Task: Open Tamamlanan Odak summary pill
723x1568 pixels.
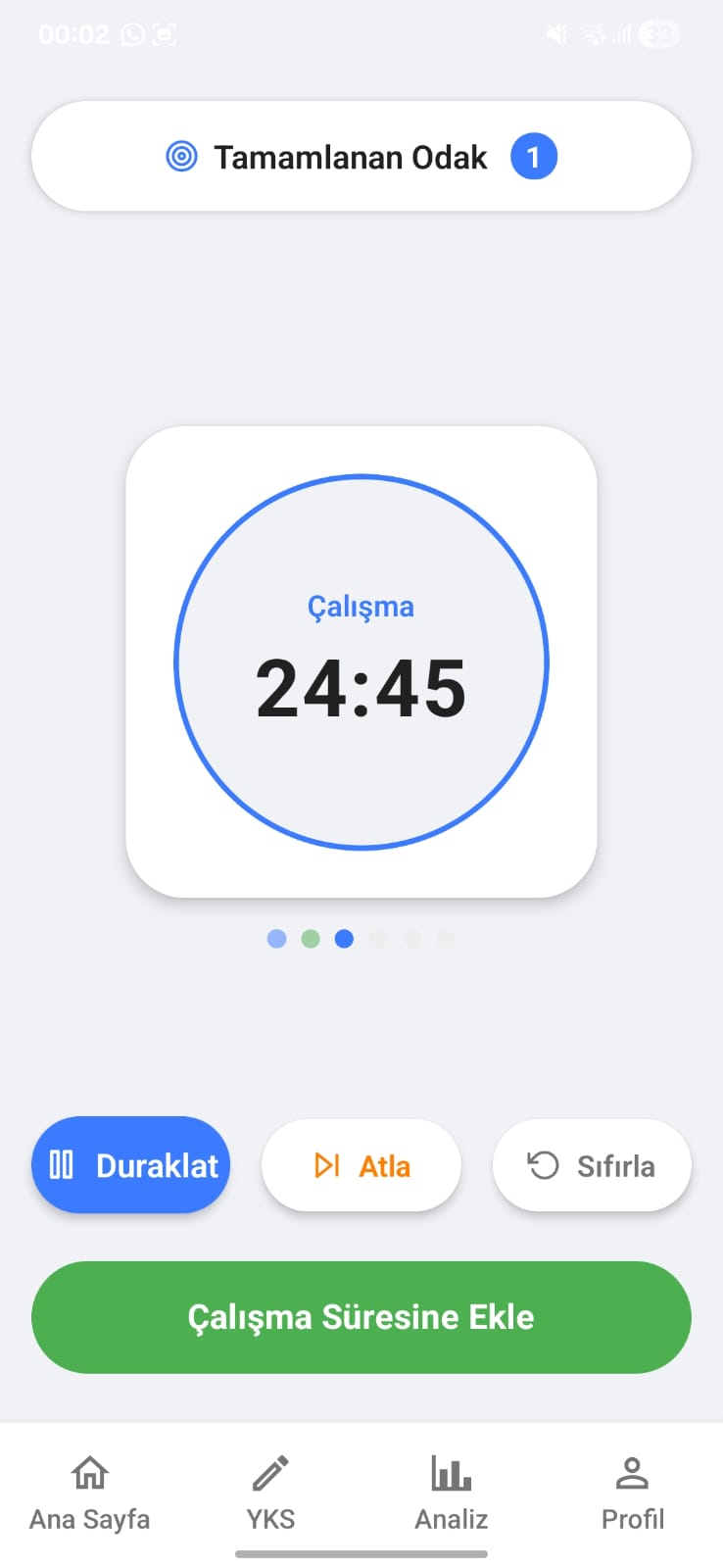Action: coord(361,157)
